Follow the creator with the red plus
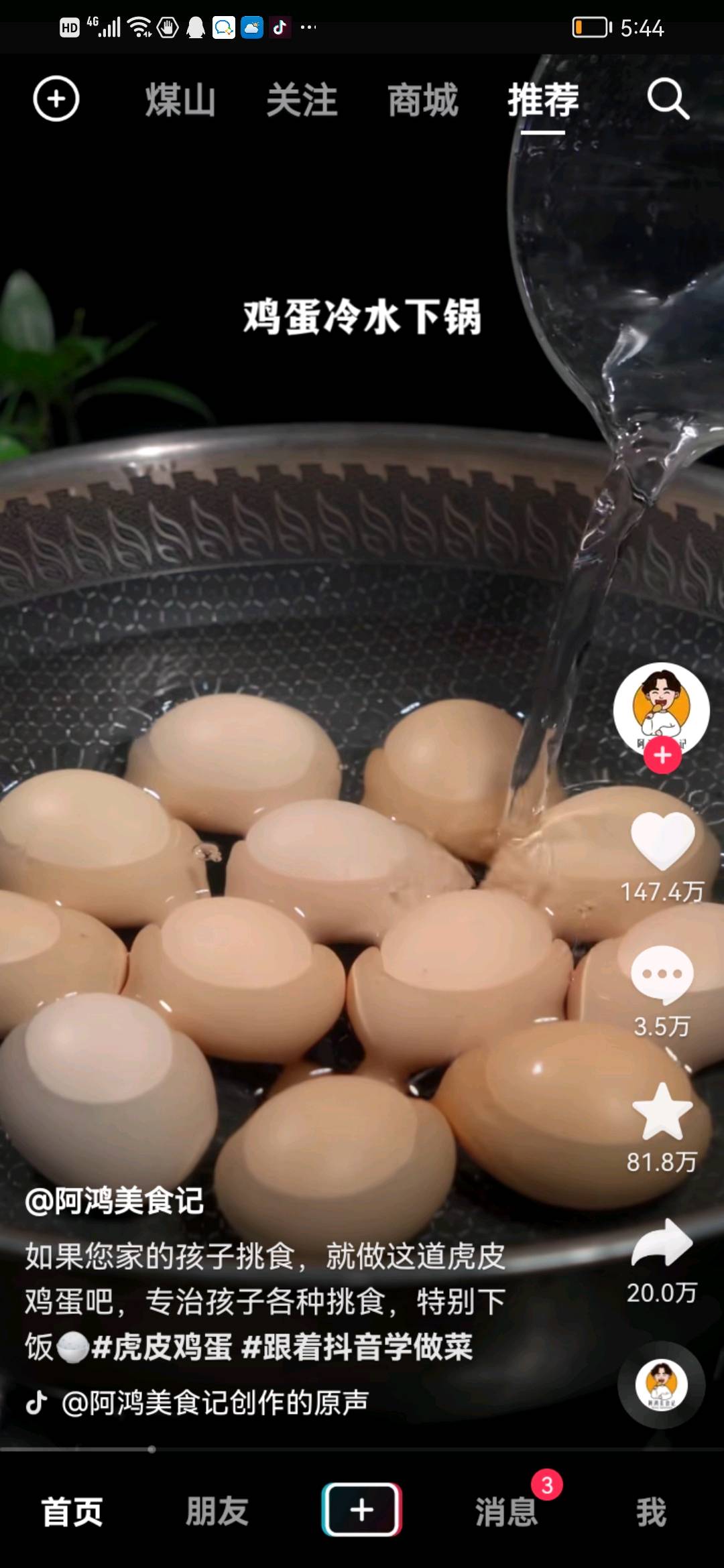Viewport: 724px width, 1568px height. [662, 755]
